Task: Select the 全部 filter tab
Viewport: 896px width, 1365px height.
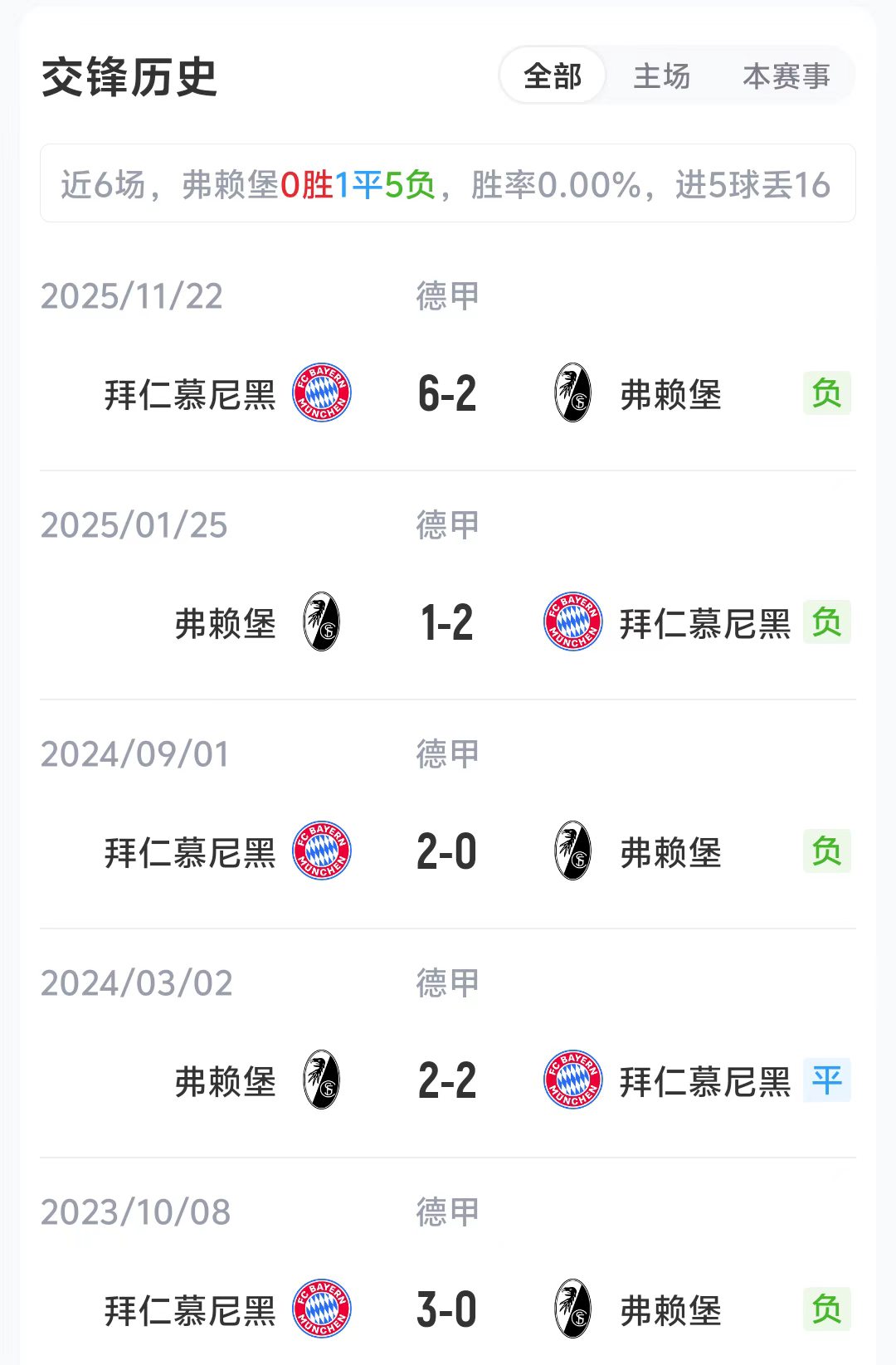Action: (x=553, y=76)
